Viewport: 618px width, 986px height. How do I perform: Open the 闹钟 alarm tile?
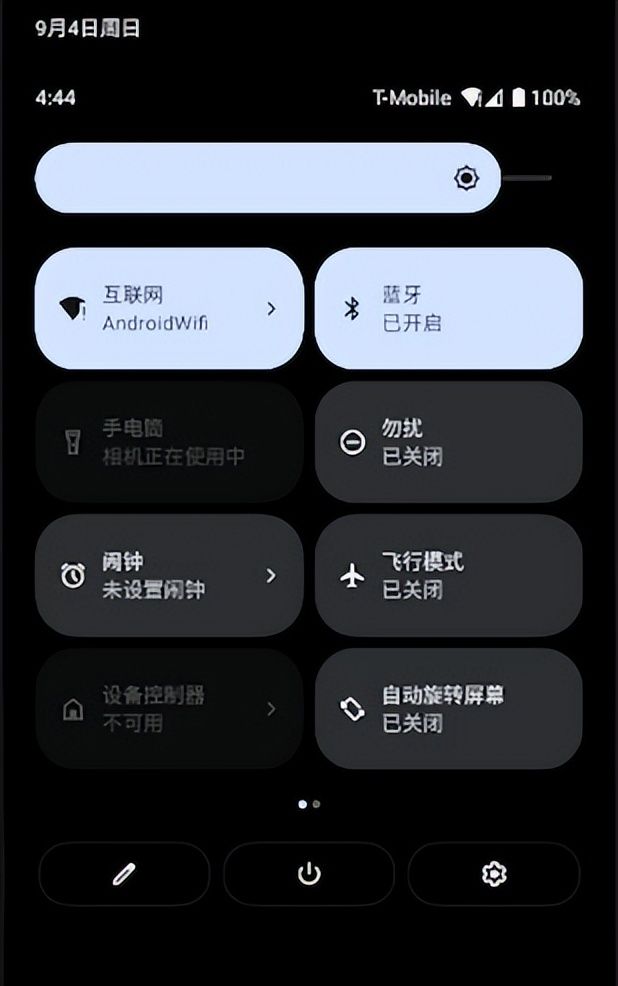click(169, 575)
